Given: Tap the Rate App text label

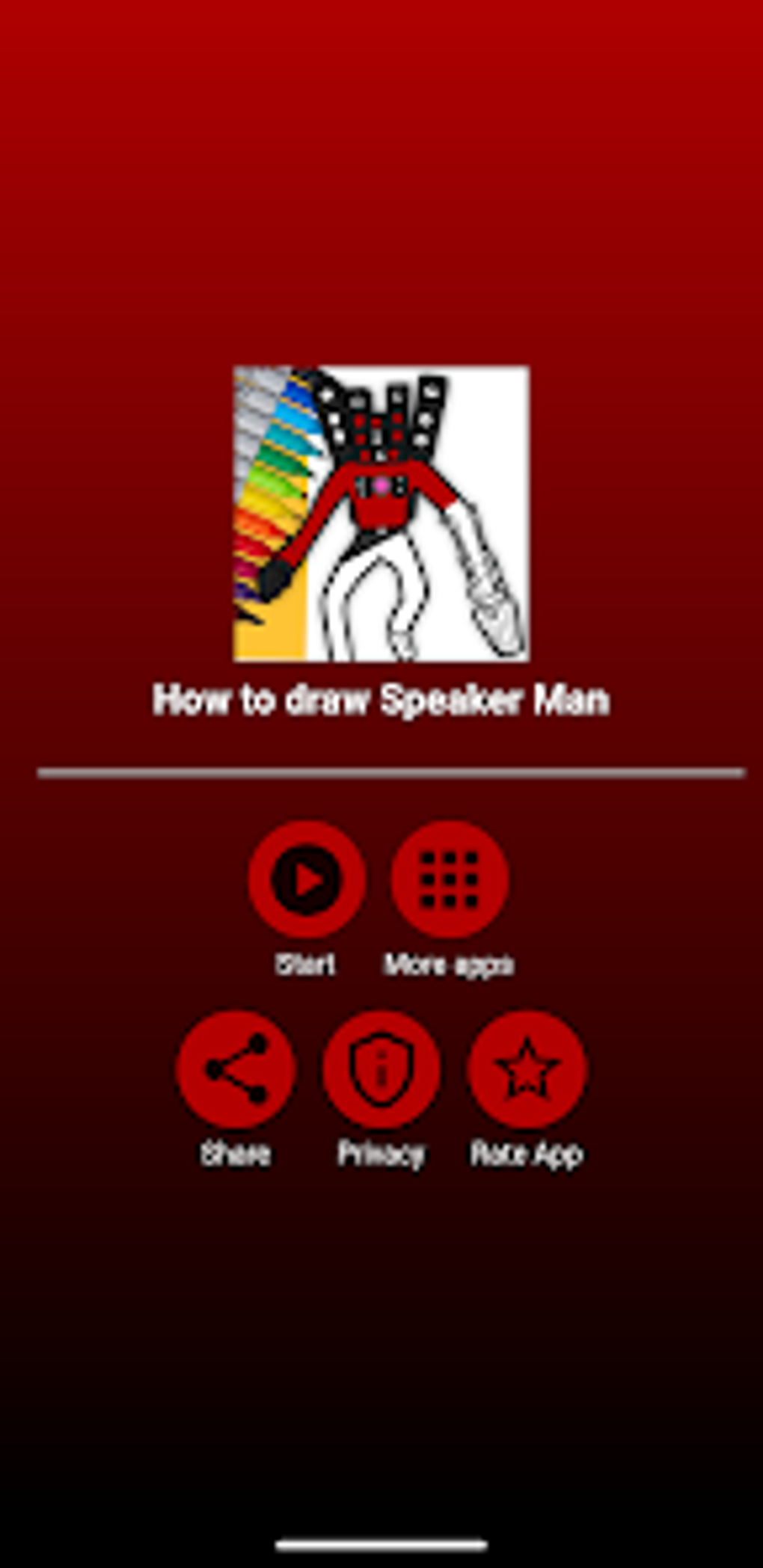Looking at the screenshot, I should click(527, 1155).
